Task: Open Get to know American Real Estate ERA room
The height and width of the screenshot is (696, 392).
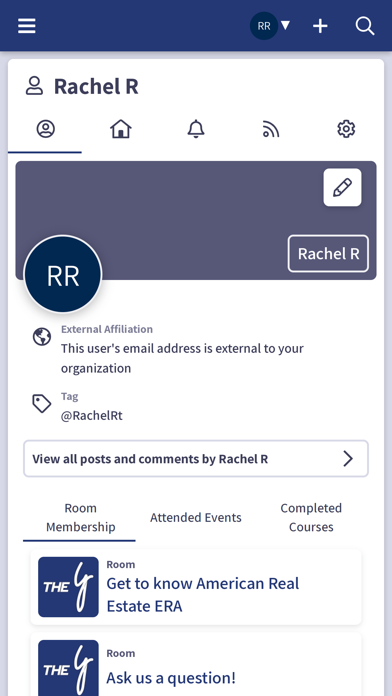Action: 196,587
